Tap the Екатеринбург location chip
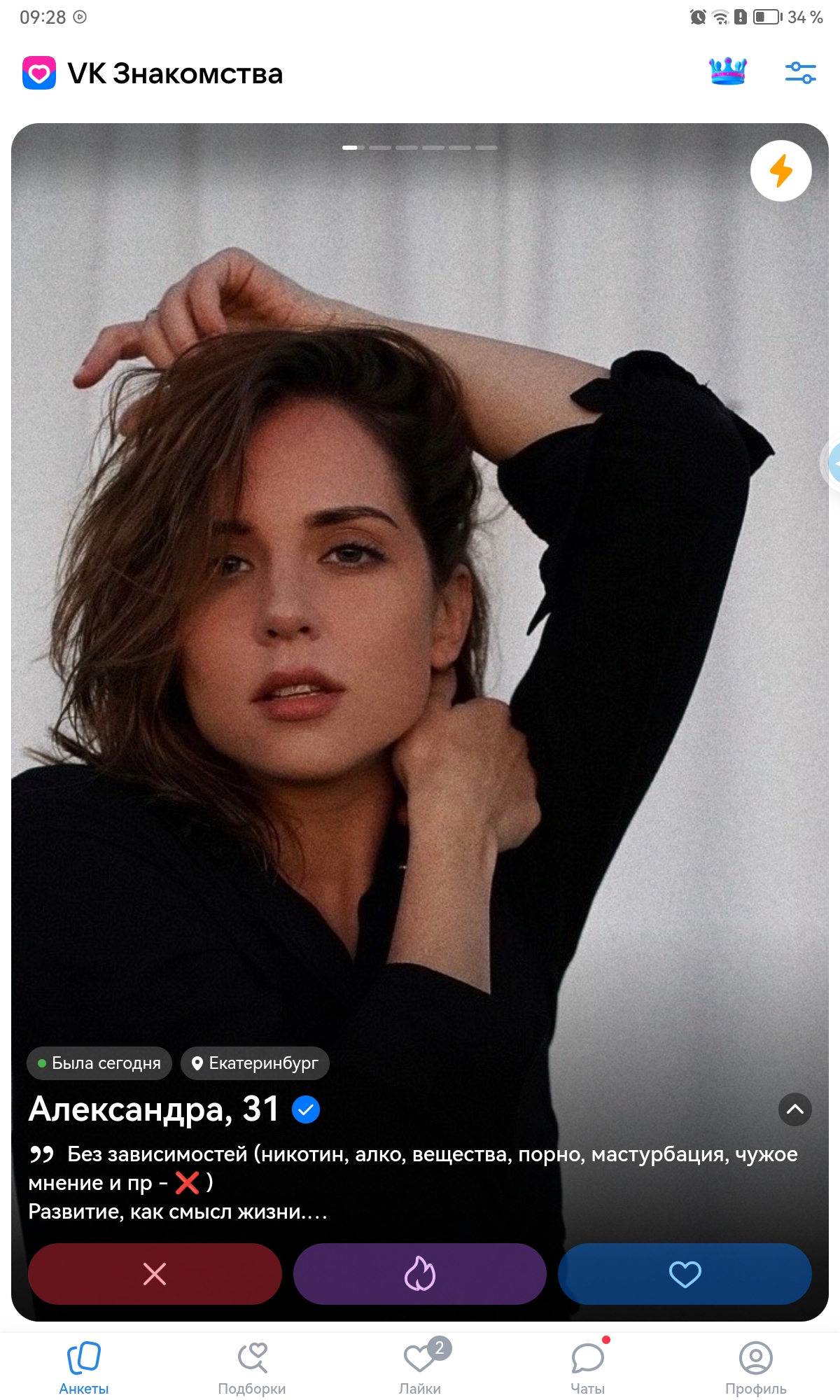 (x=255, y=1063)
